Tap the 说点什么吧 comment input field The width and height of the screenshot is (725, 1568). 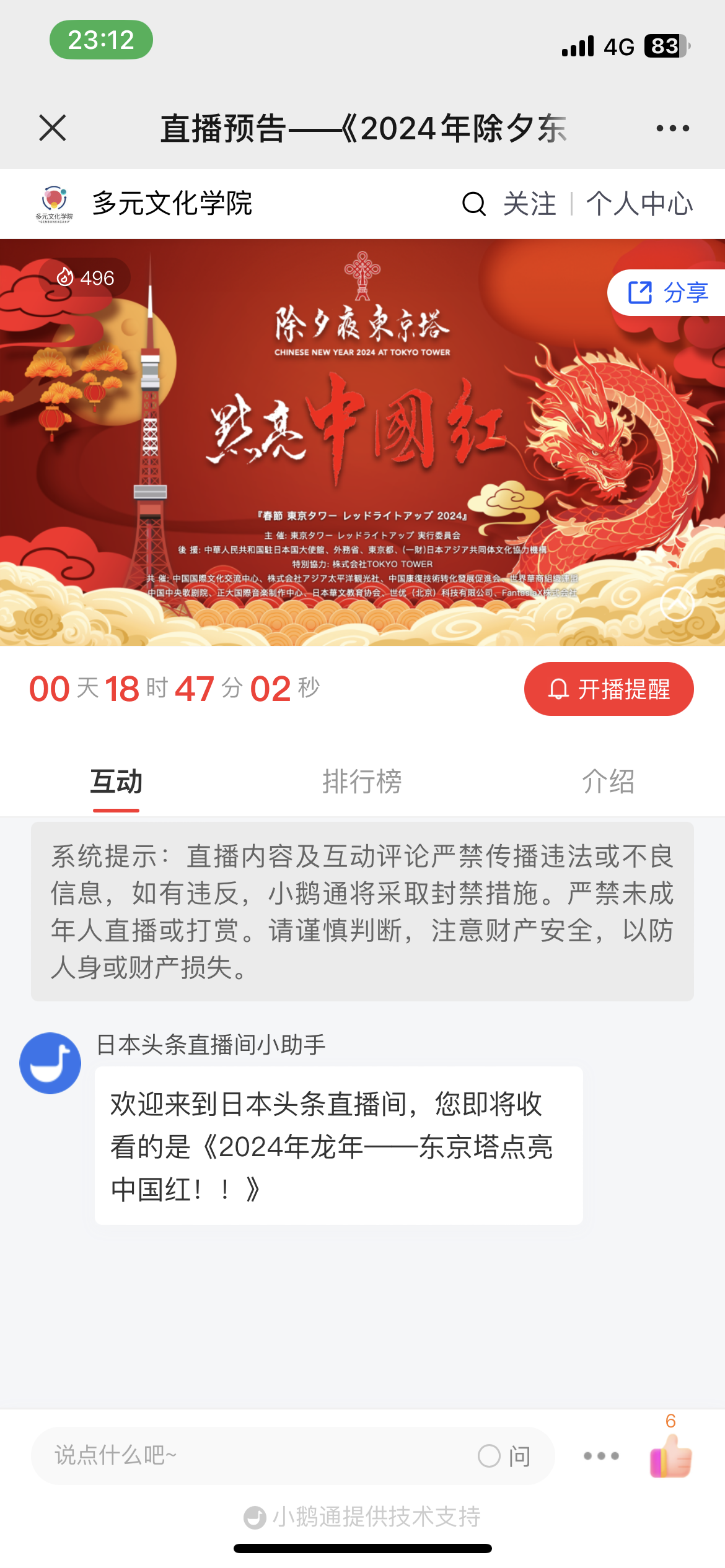pyautogui.click(x=248, y=1455)
